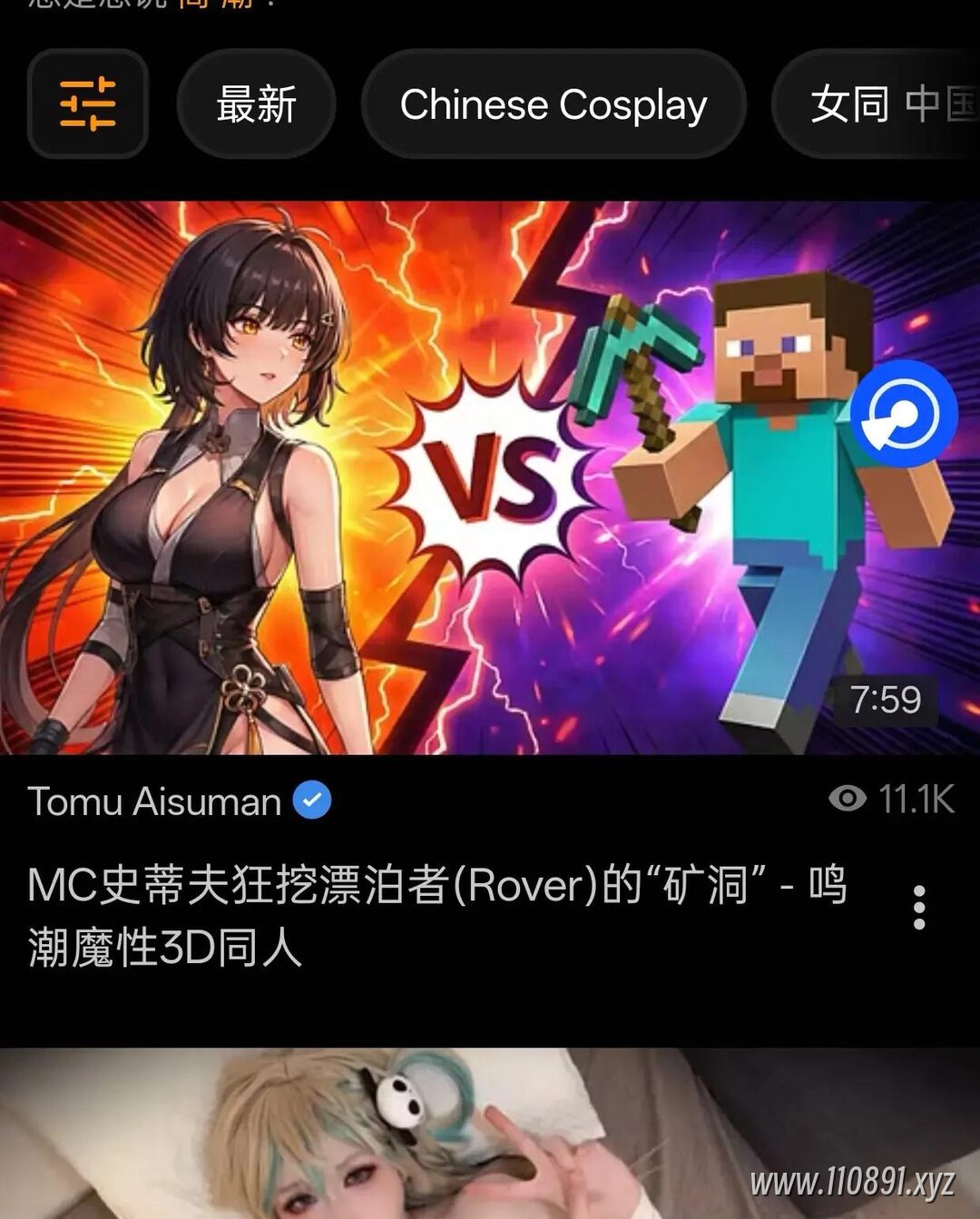Select the 女同 chip
Image resolution: width=980 pixels, height=1219 pixels.
[876, 104]
